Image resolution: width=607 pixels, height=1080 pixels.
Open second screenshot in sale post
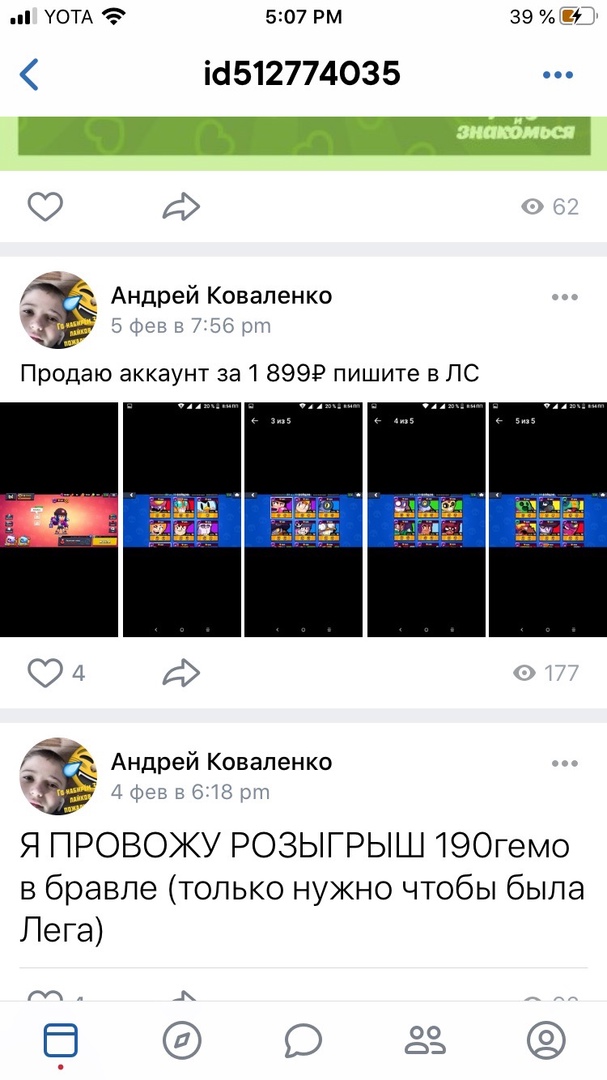182,519
